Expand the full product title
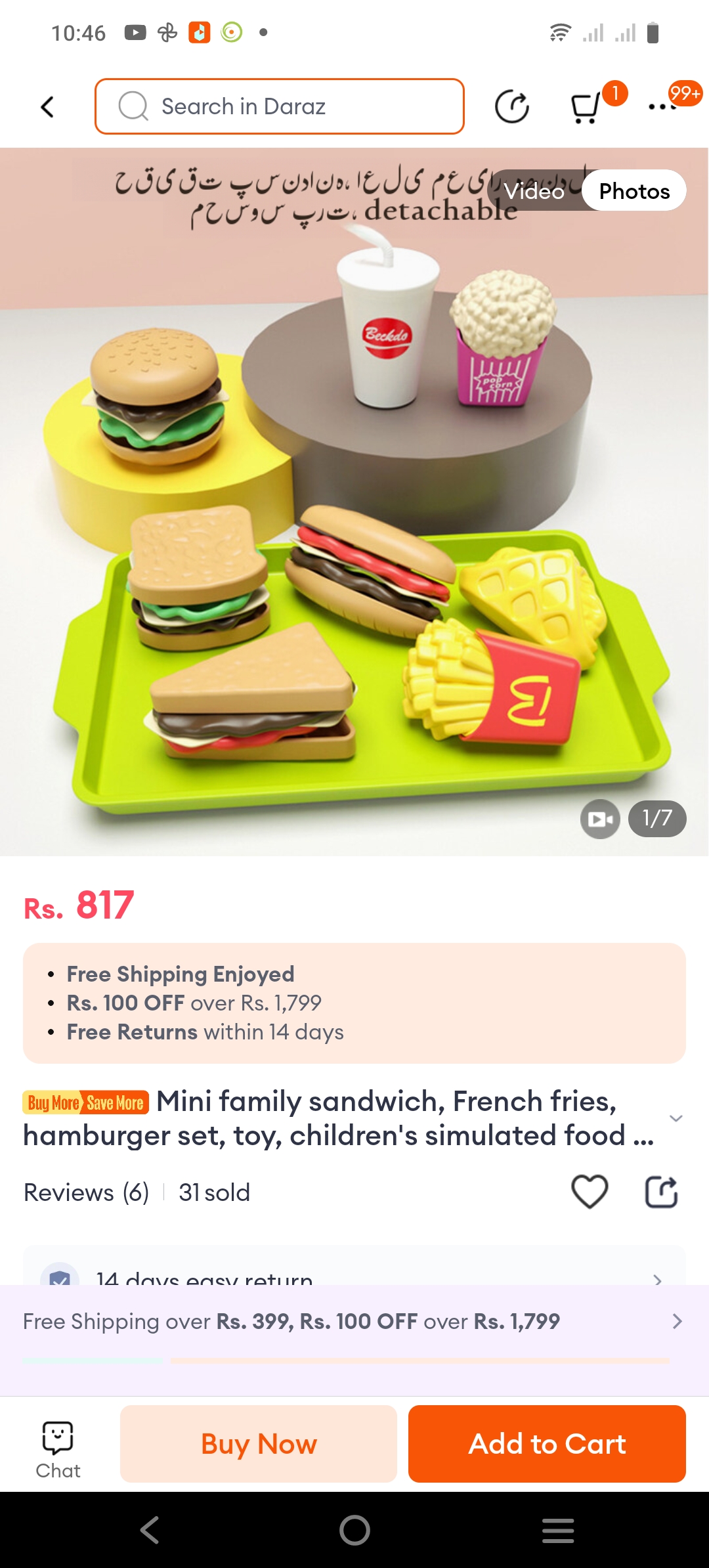 pos(676,1118)
